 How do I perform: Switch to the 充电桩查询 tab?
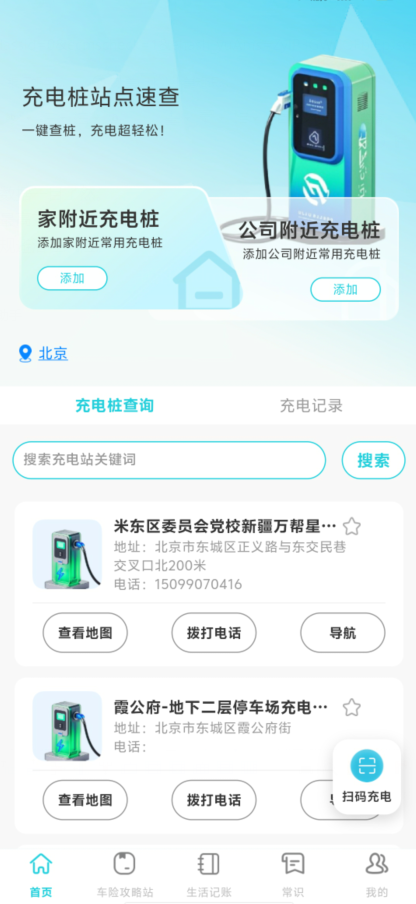pos(115,405)
